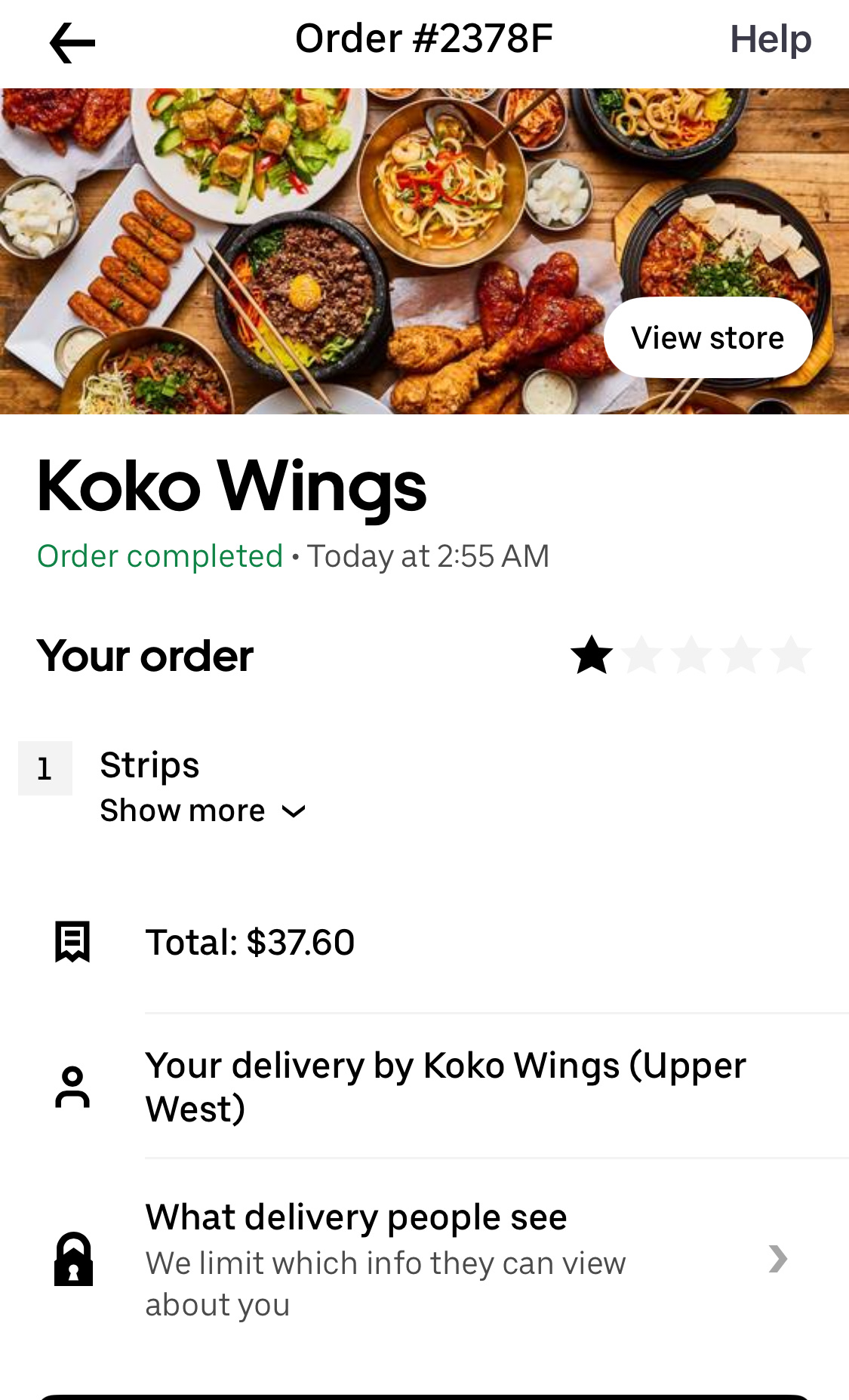Image resolution: width=849 pixels, height=1400 pixels.
Task: Go back using the top arrow
Action: point(72,42)
